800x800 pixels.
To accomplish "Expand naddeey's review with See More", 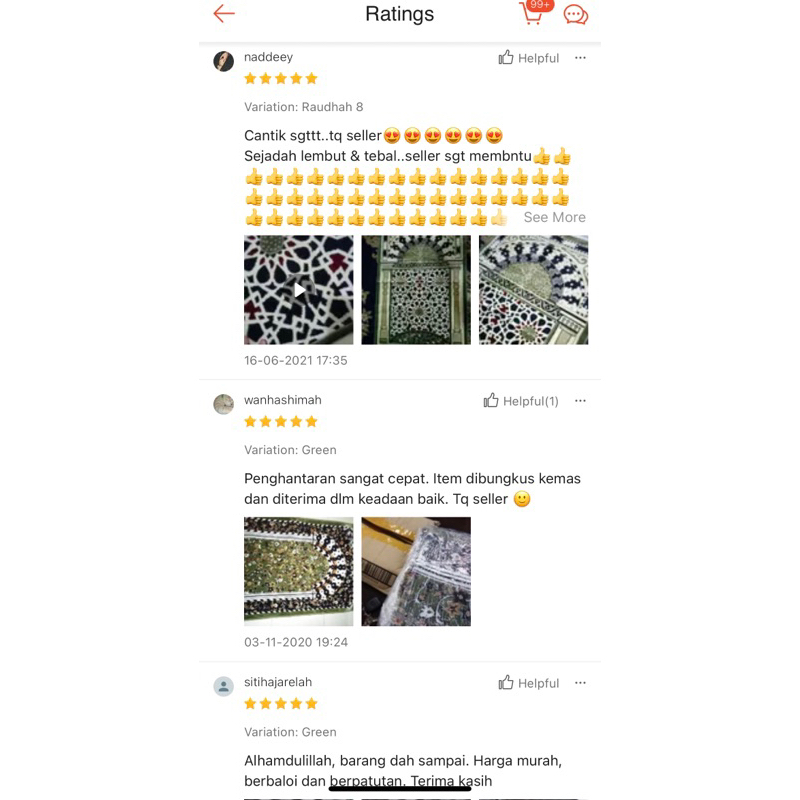I will 555,217.
